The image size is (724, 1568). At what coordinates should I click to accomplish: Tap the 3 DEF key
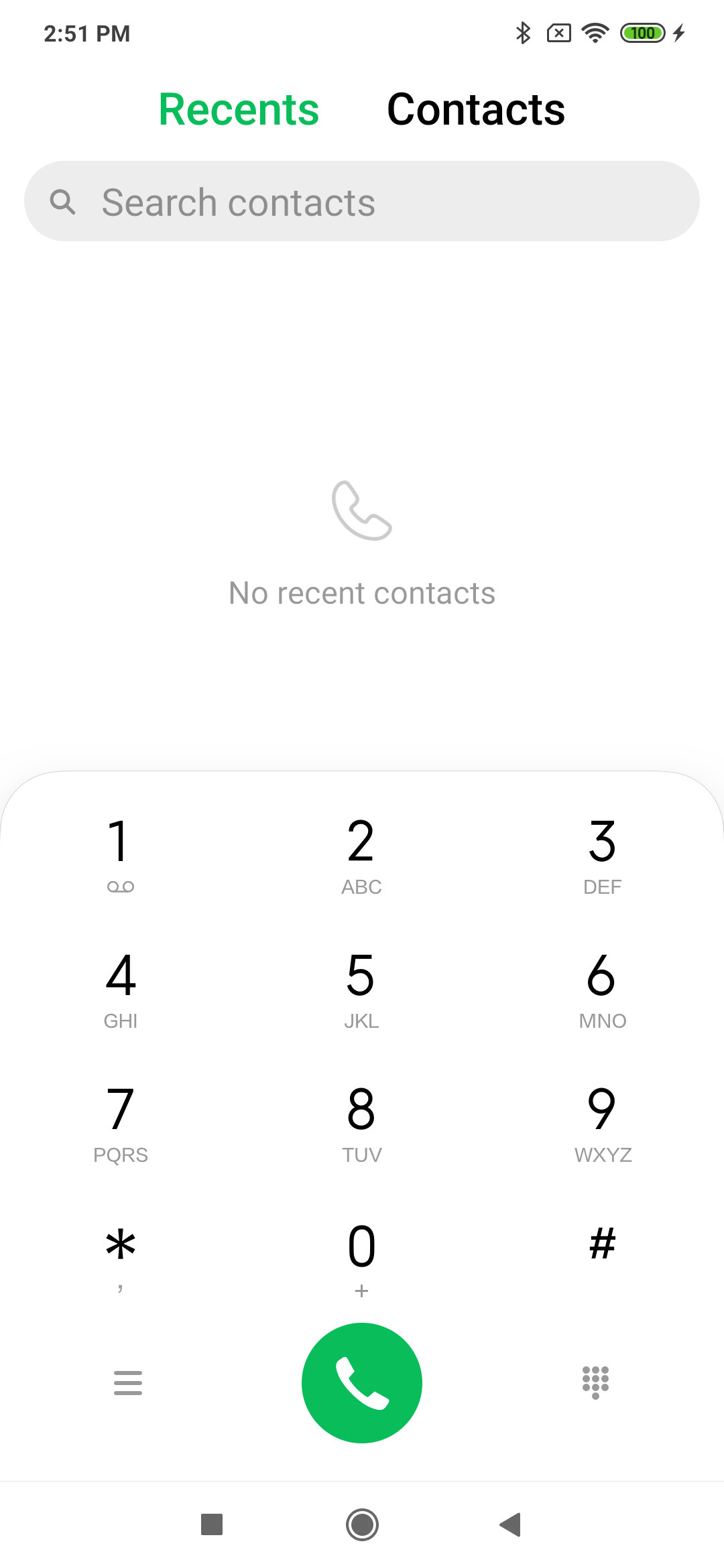pos(602,856)
